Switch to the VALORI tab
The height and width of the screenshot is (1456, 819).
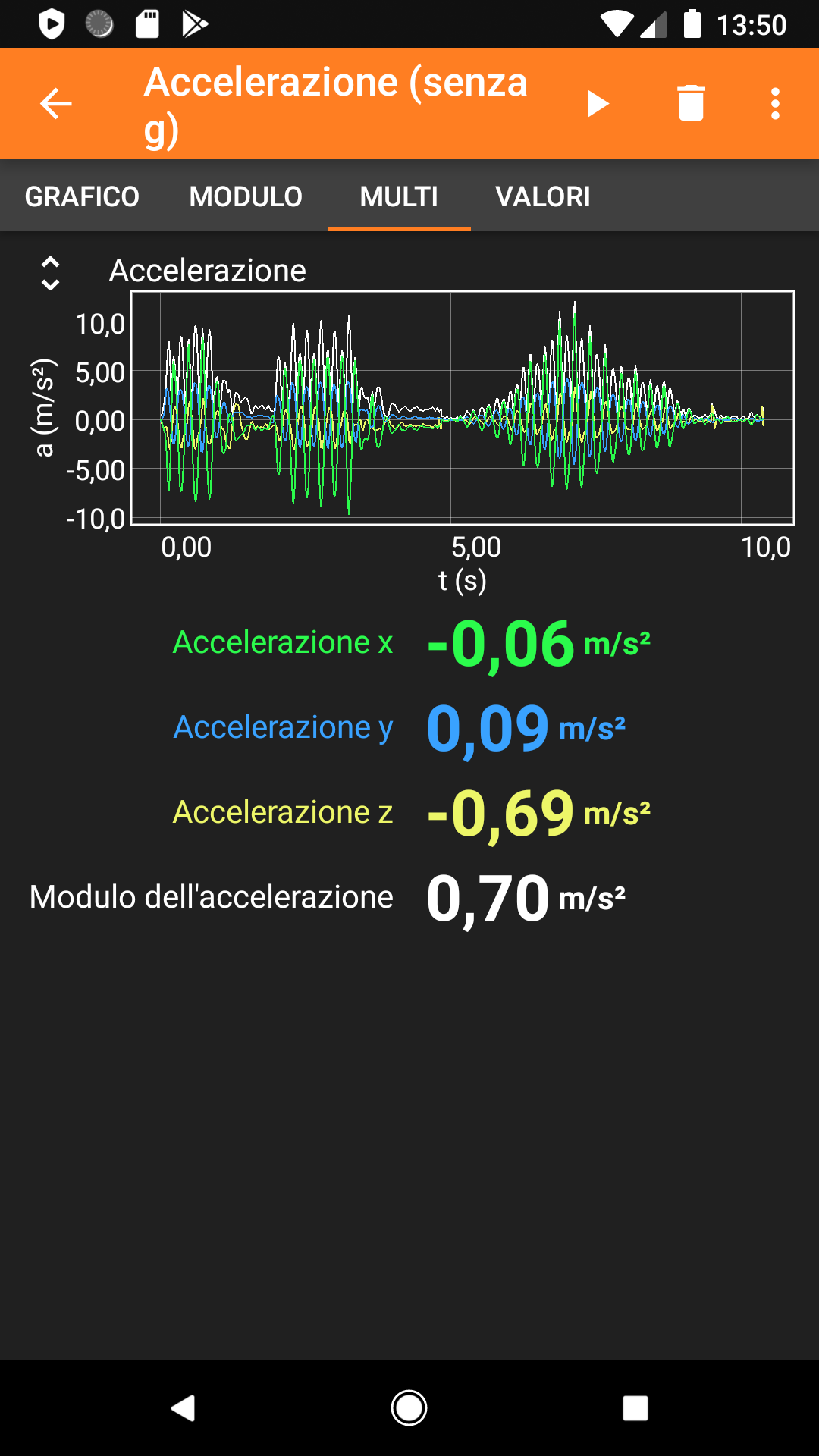pos(543,197)
